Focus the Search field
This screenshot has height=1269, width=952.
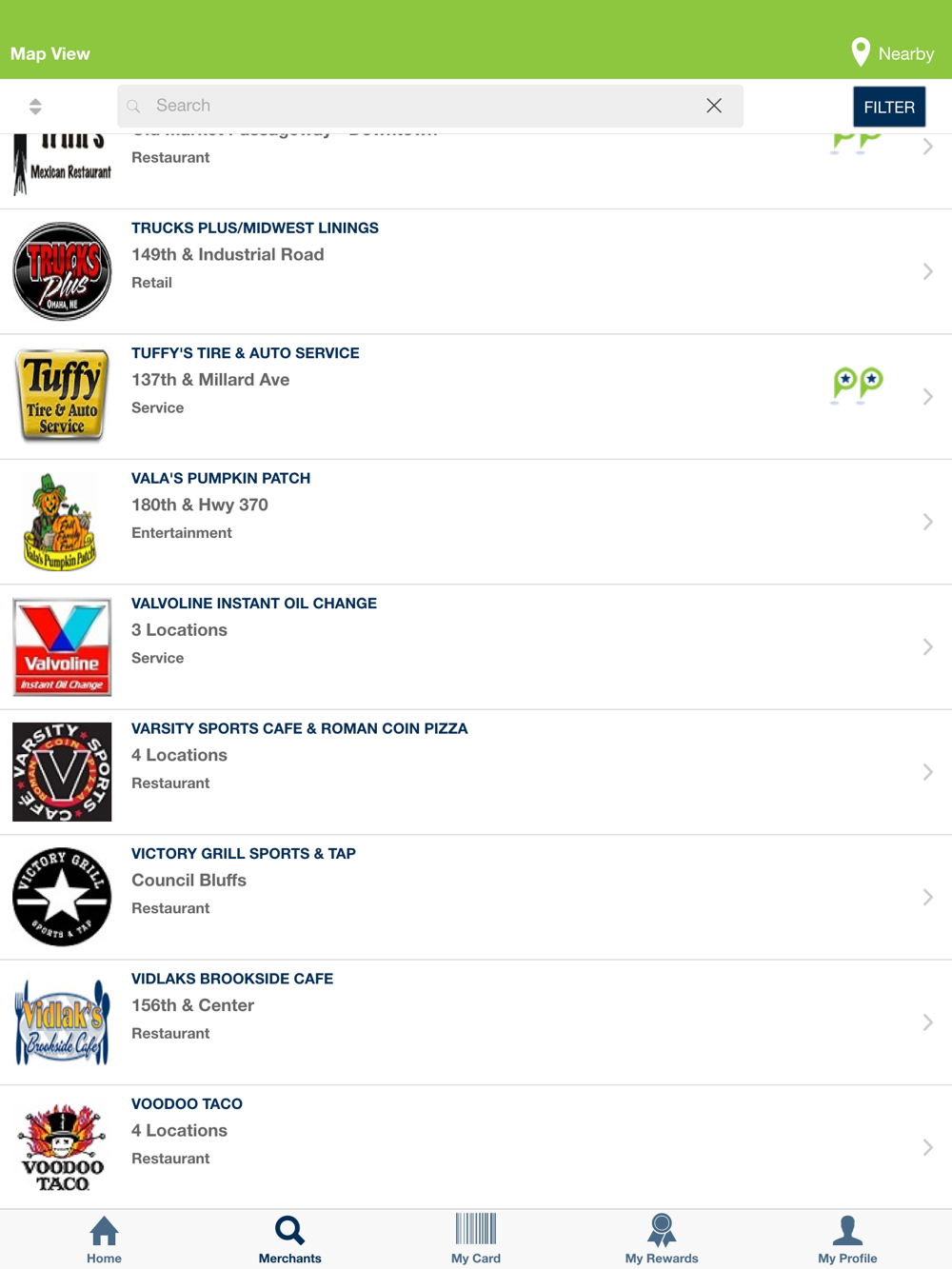[419, 106]
